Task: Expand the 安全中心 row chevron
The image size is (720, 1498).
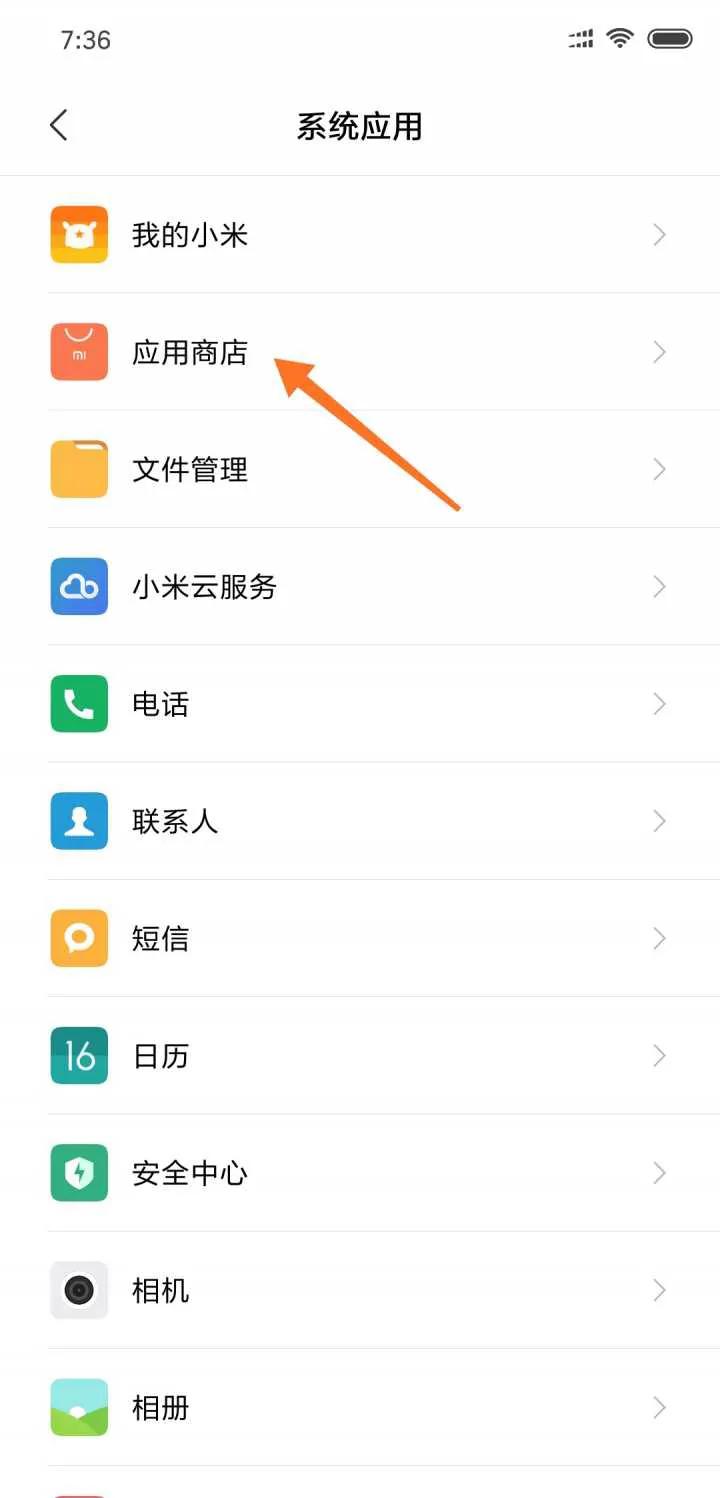Action: tap(658, 1172)
